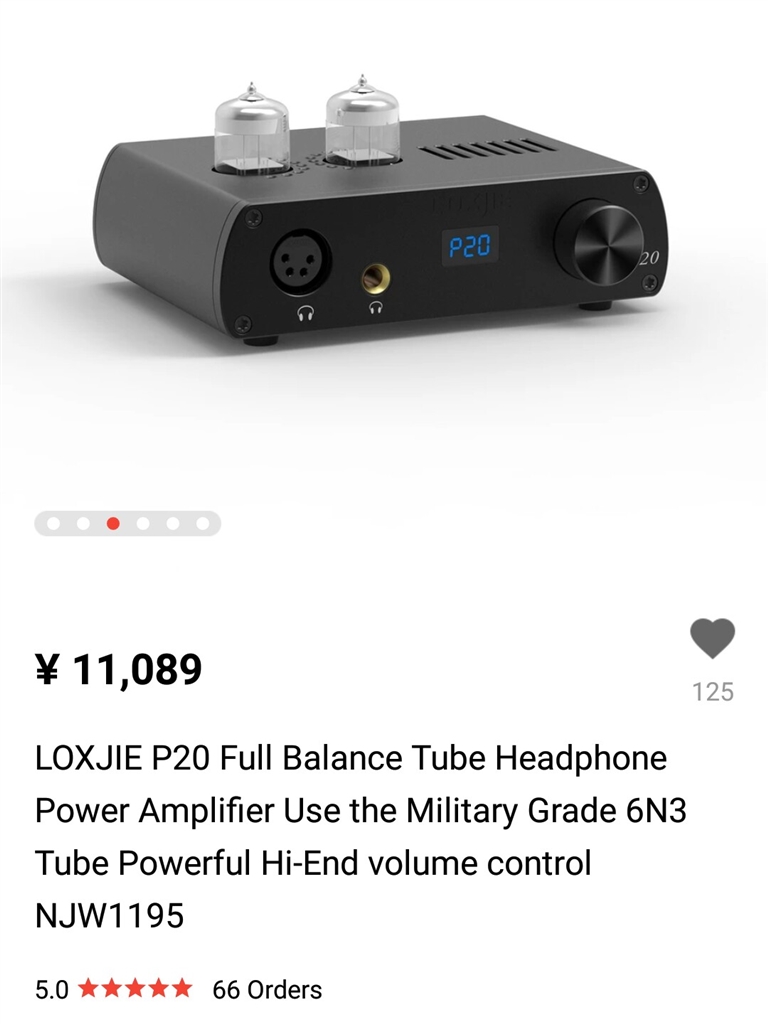
Task: Open the 5.0 star rating reviews
Action: click(114, 990)
